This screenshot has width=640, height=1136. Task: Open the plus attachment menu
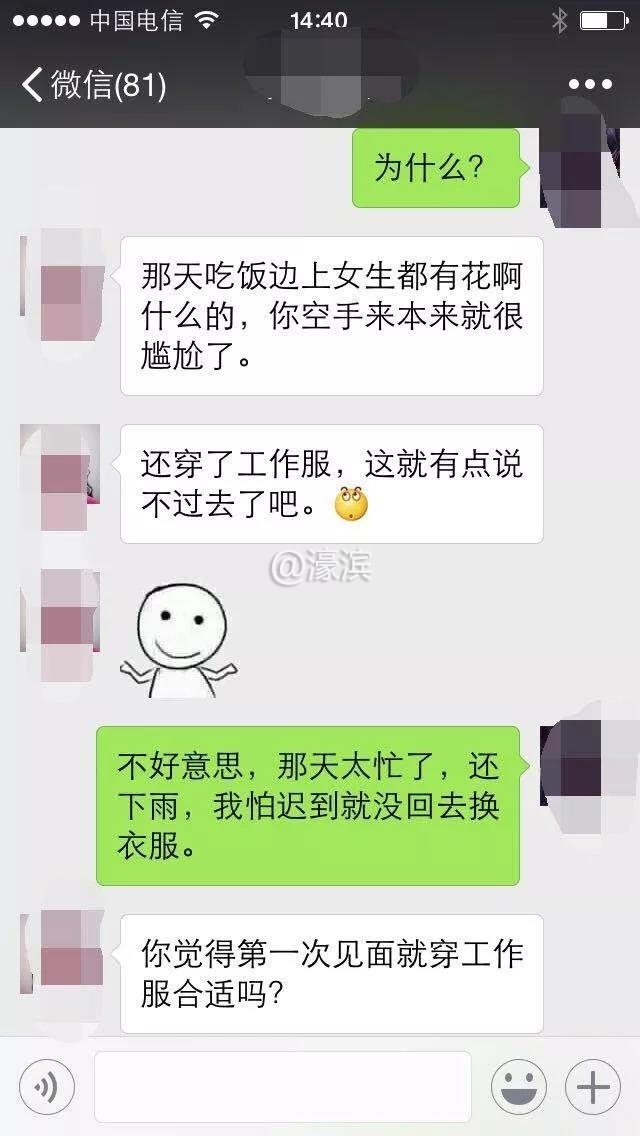(592, 1086)
